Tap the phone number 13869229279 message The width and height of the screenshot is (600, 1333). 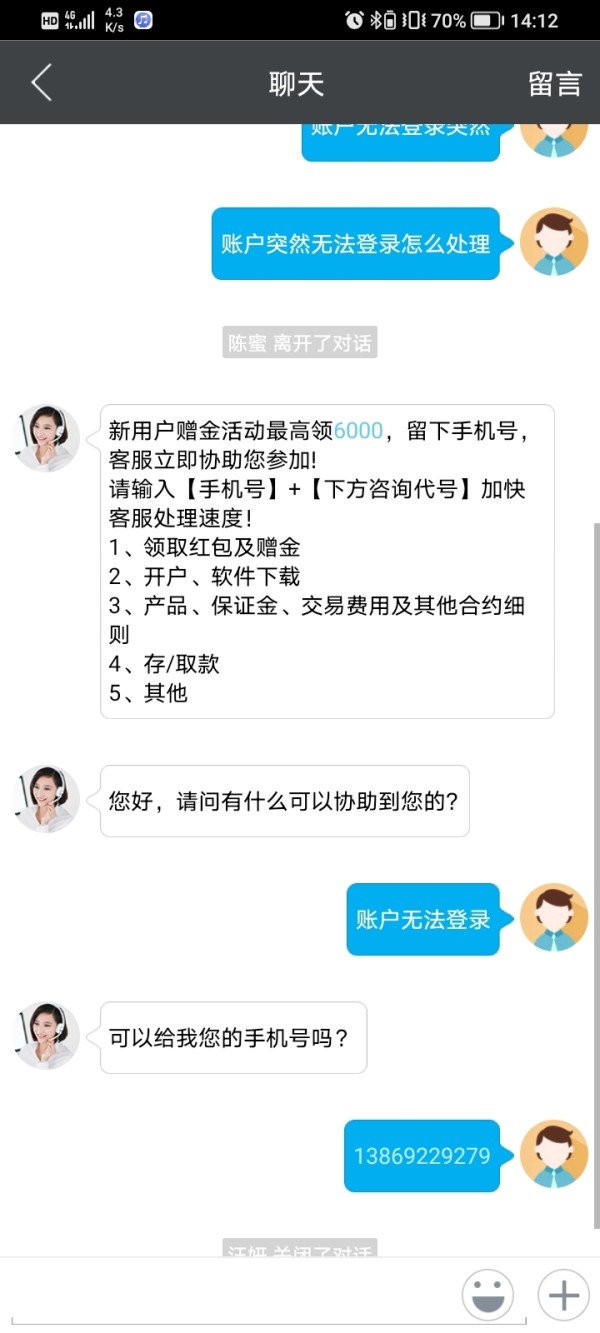[422, 1156]
